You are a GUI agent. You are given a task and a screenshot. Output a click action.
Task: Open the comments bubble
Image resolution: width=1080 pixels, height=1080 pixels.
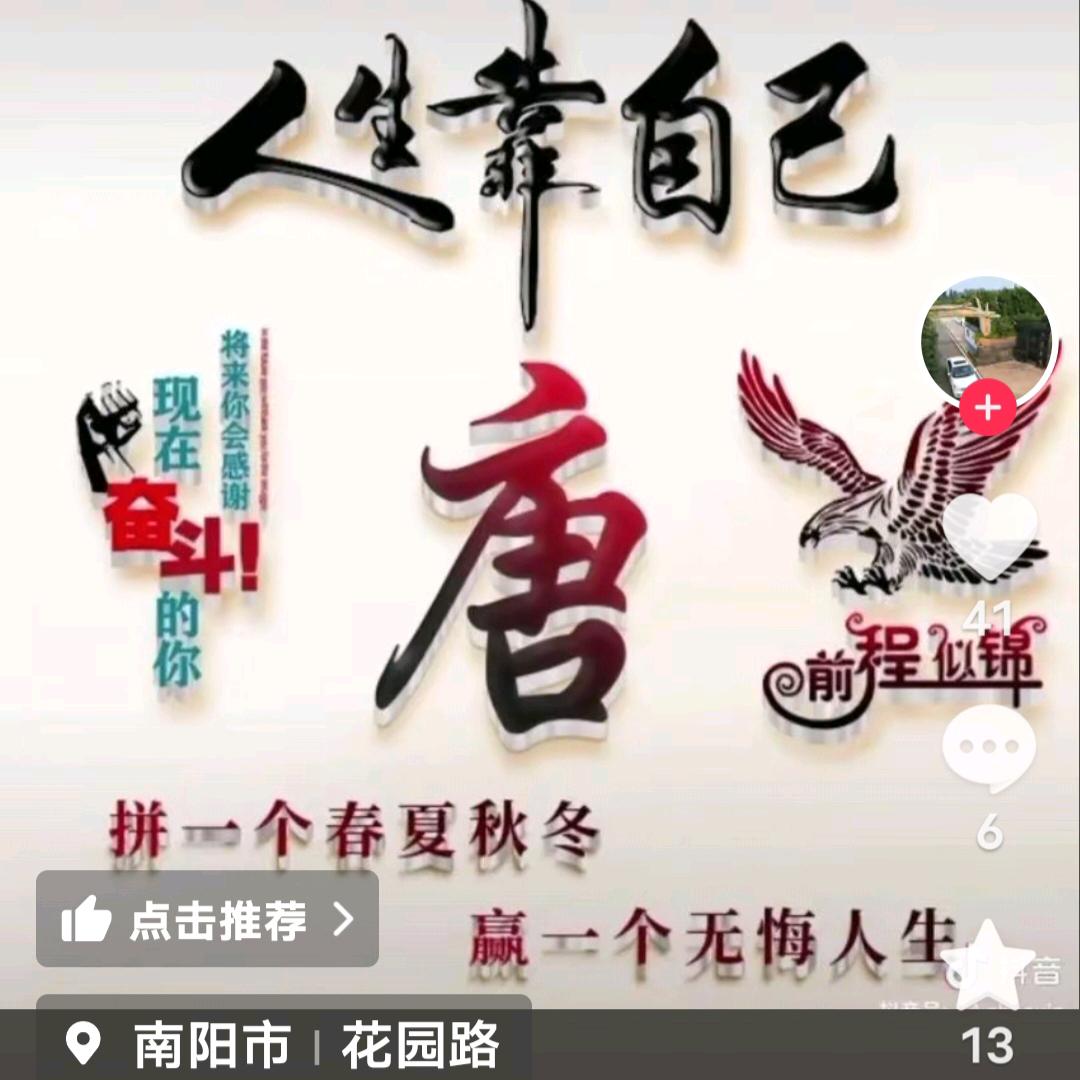coord(989,748)
